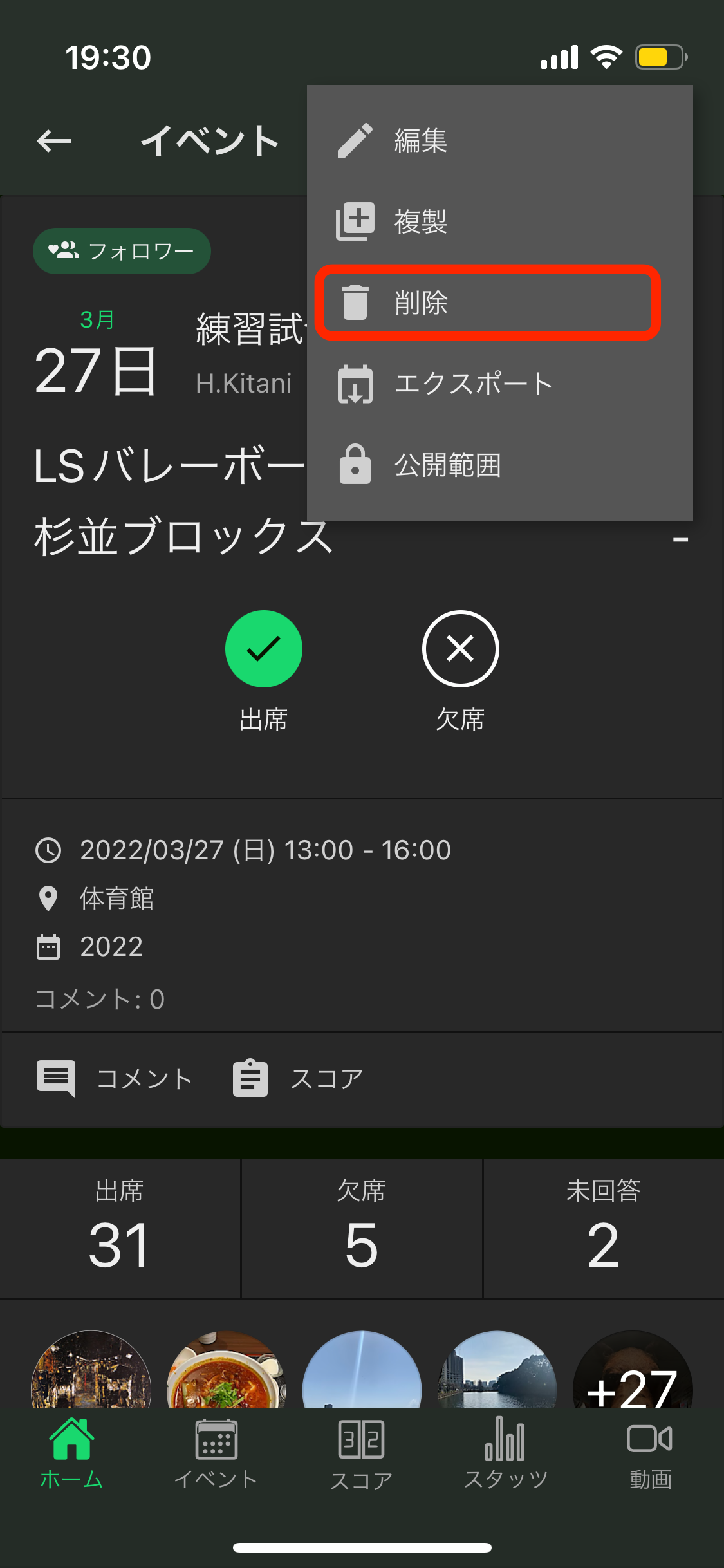Mark 出席 attendance with green check
Screen dimensions: 724x1568
click(263, 649)
